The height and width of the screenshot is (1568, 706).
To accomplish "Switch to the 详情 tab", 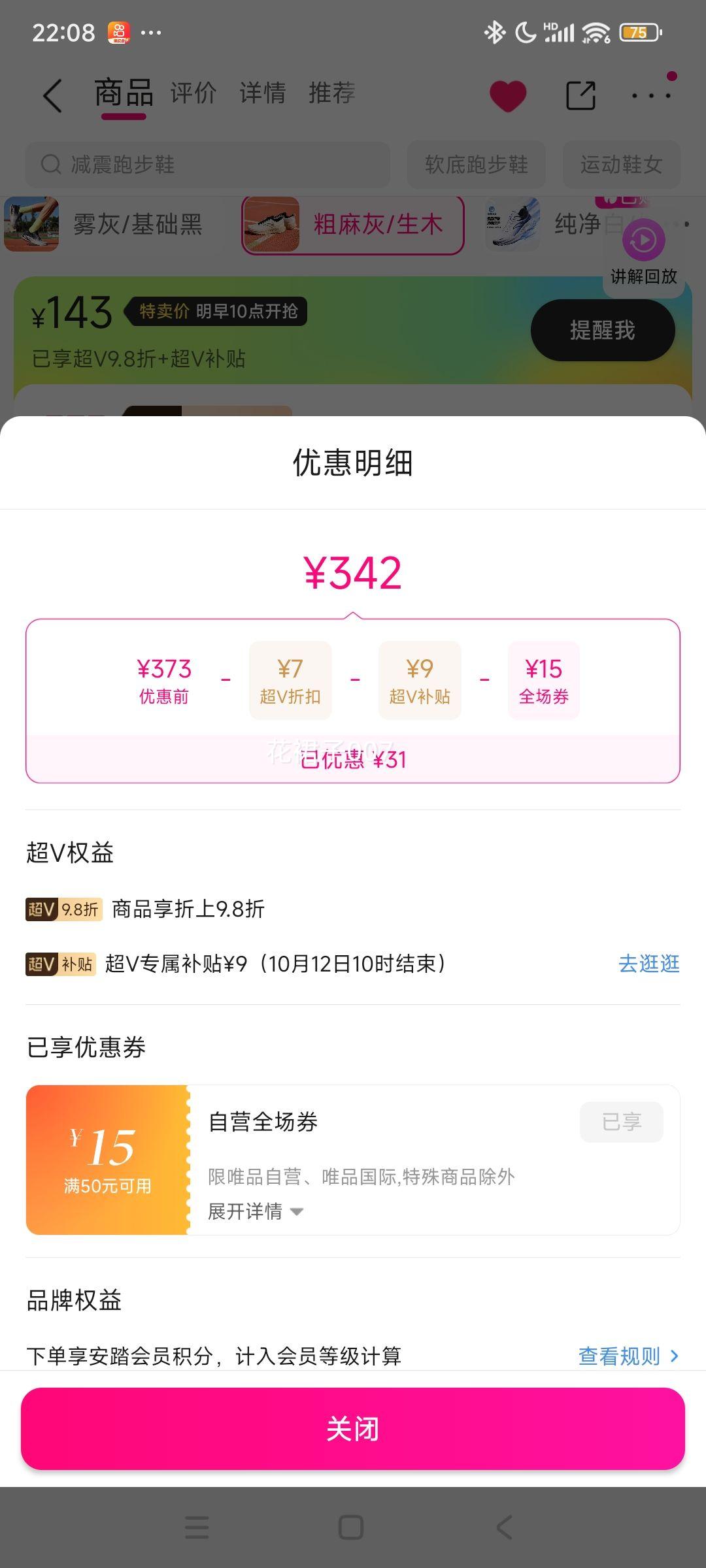I will (262, 93).
